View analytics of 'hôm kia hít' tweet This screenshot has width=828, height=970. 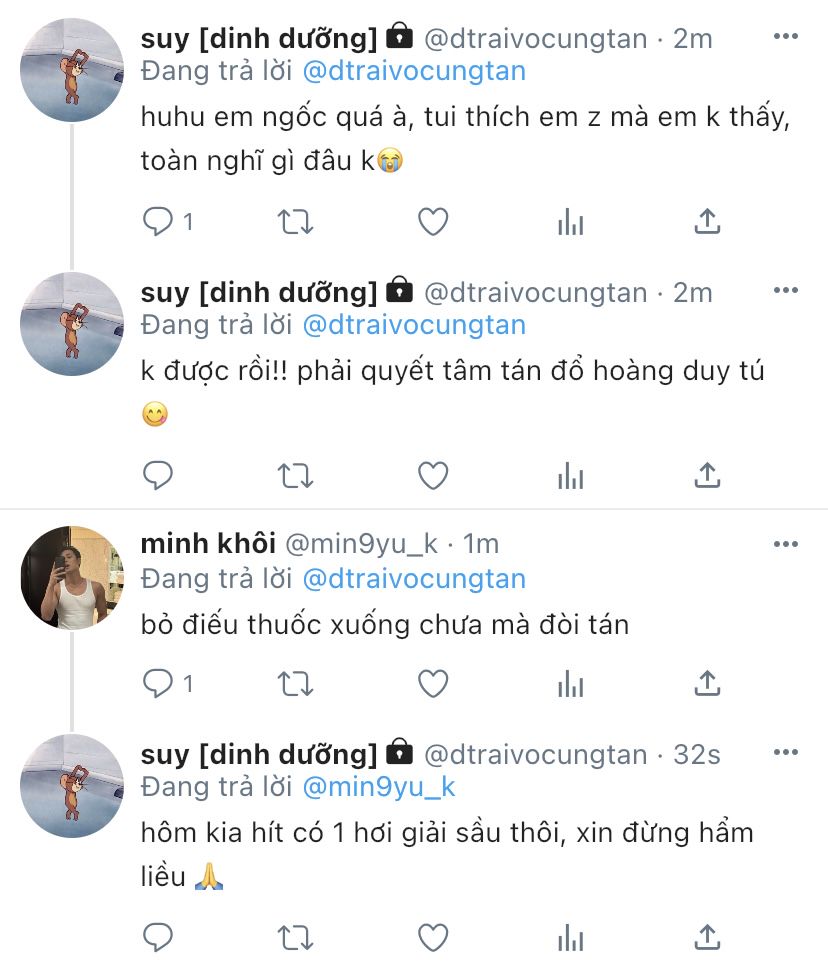tap(570, 938)
